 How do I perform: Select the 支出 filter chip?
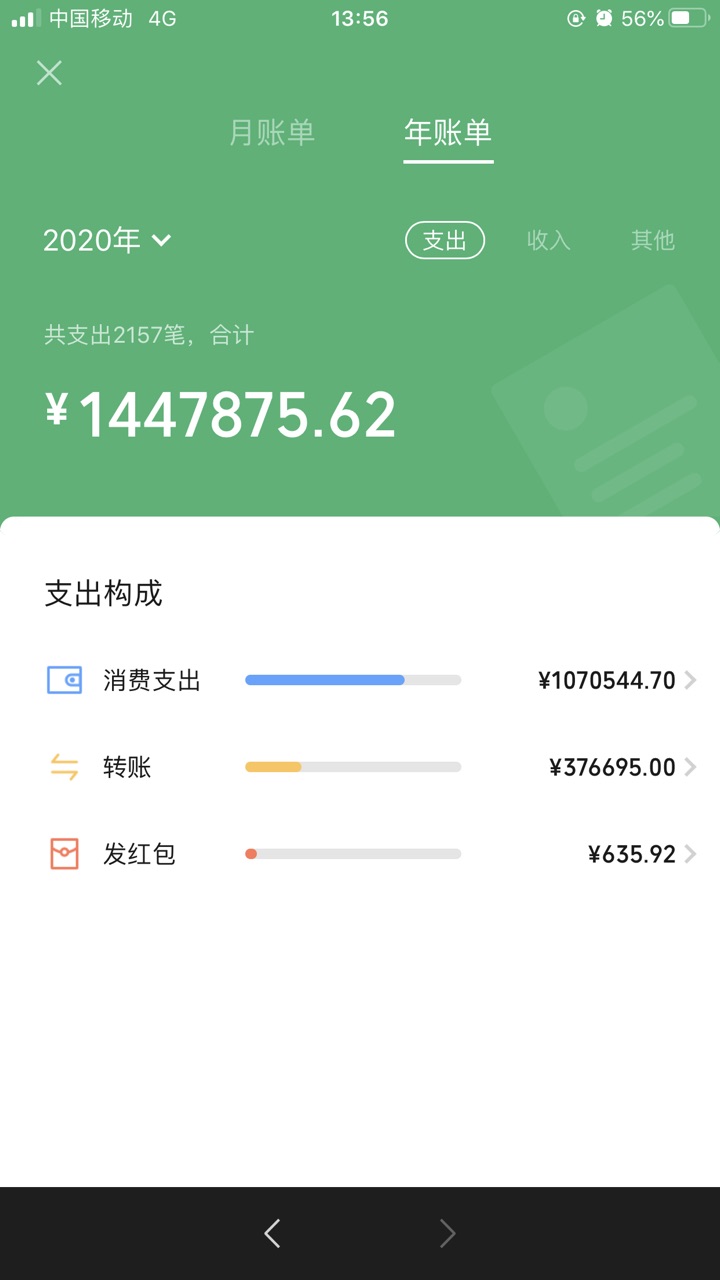(x=445, y=240)
